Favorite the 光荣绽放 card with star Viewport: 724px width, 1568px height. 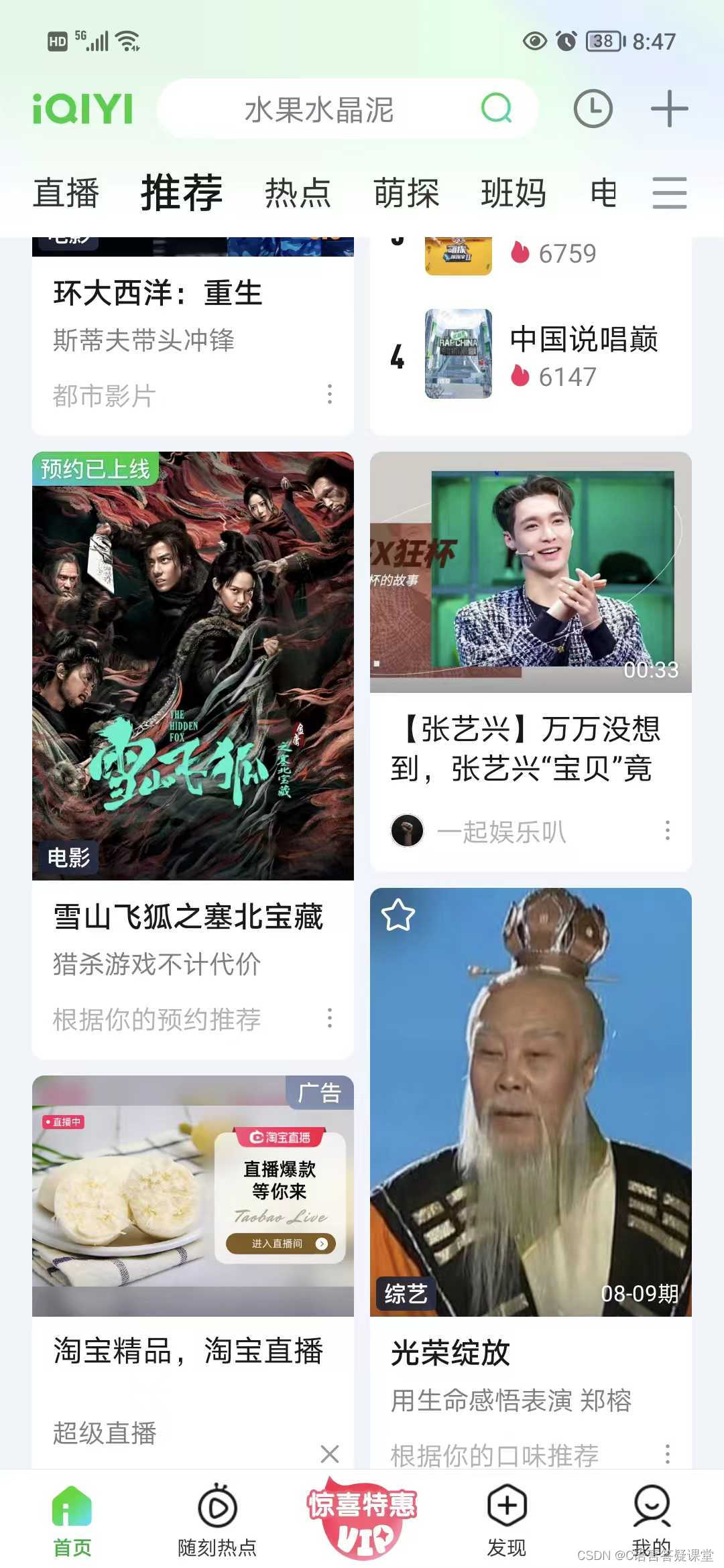[x=398, y=915]
